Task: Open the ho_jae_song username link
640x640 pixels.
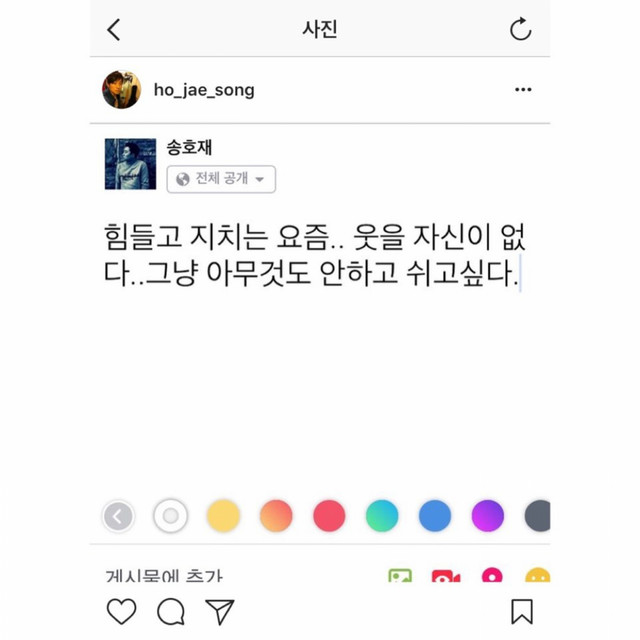Action: (204, 90)
